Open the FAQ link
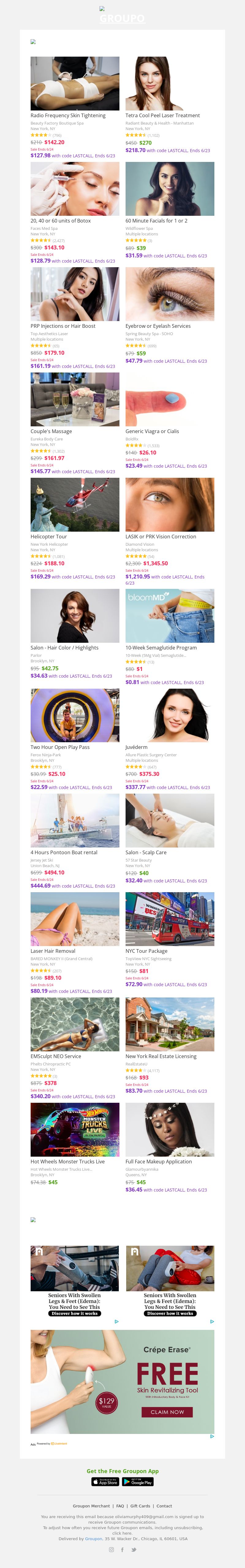 [120, 1506]
